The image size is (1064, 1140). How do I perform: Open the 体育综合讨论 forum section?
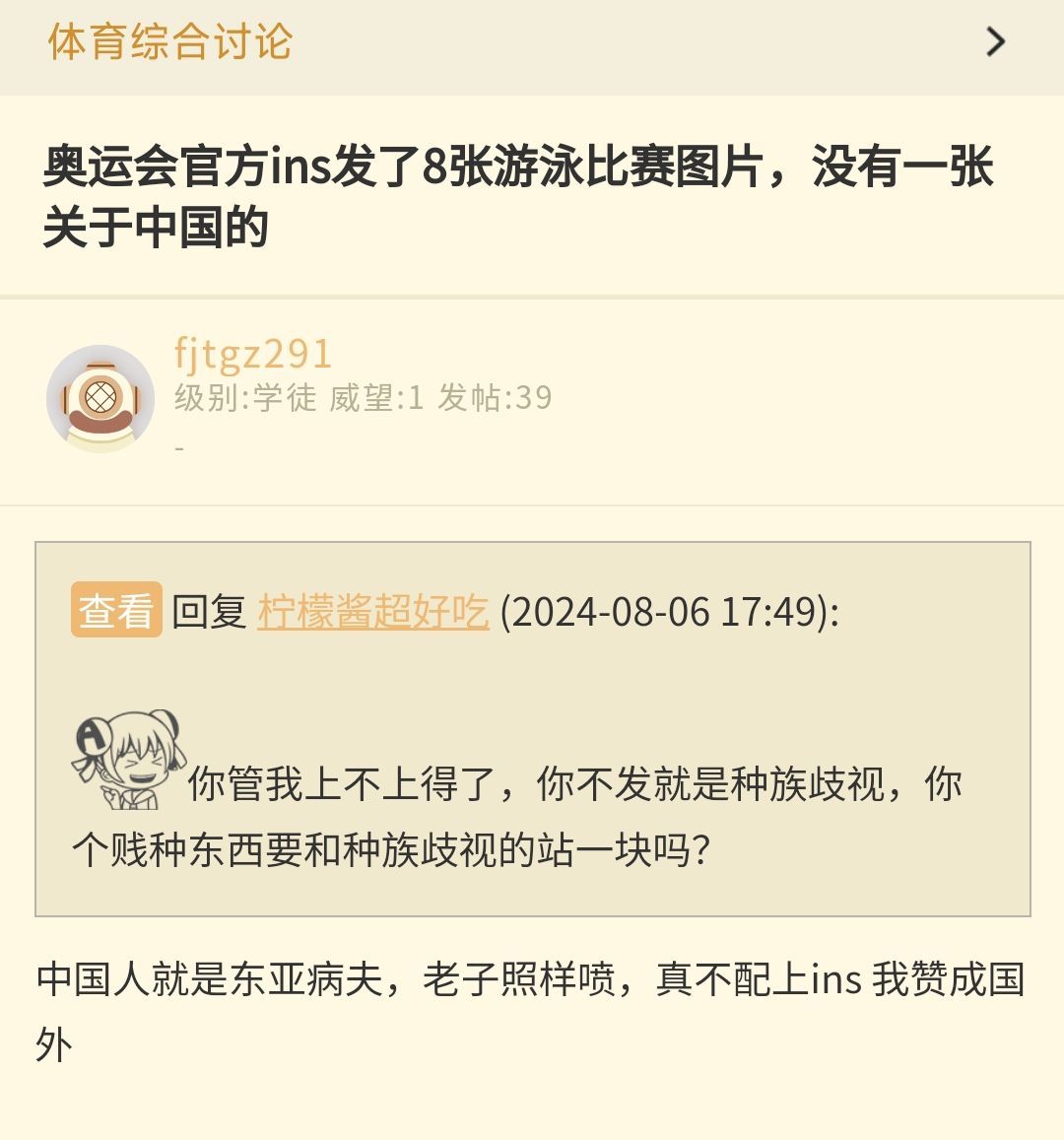(170, 42)
